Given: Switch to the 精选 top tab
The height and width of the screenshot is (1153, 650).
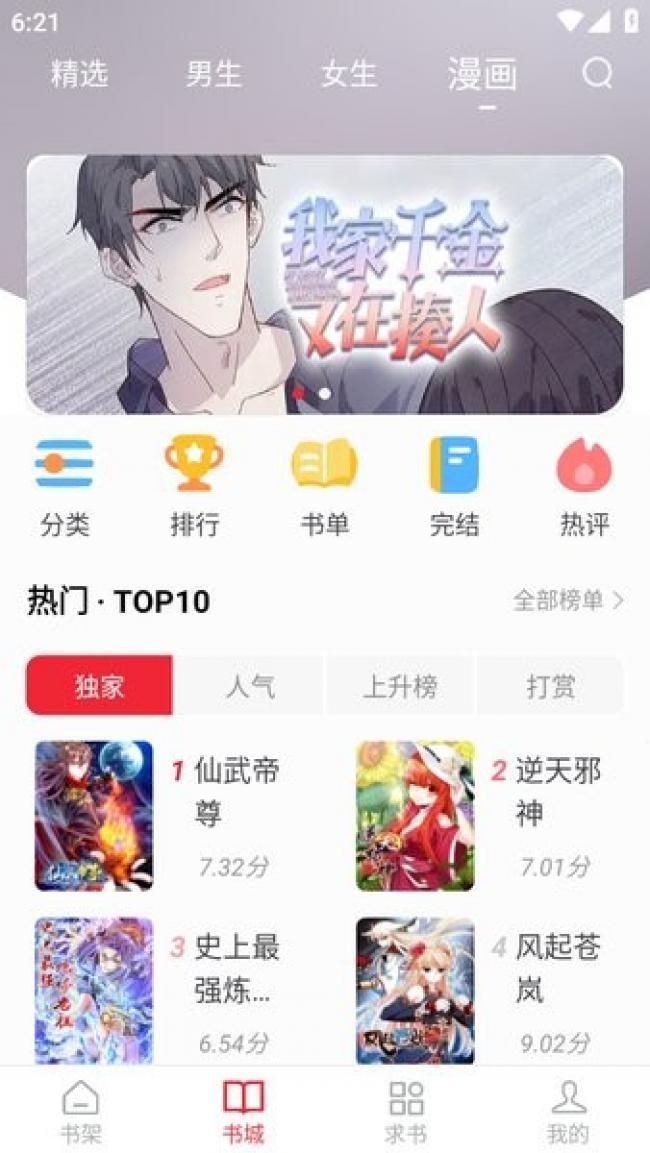Looking at the screenshot, I should click(79, 74).
